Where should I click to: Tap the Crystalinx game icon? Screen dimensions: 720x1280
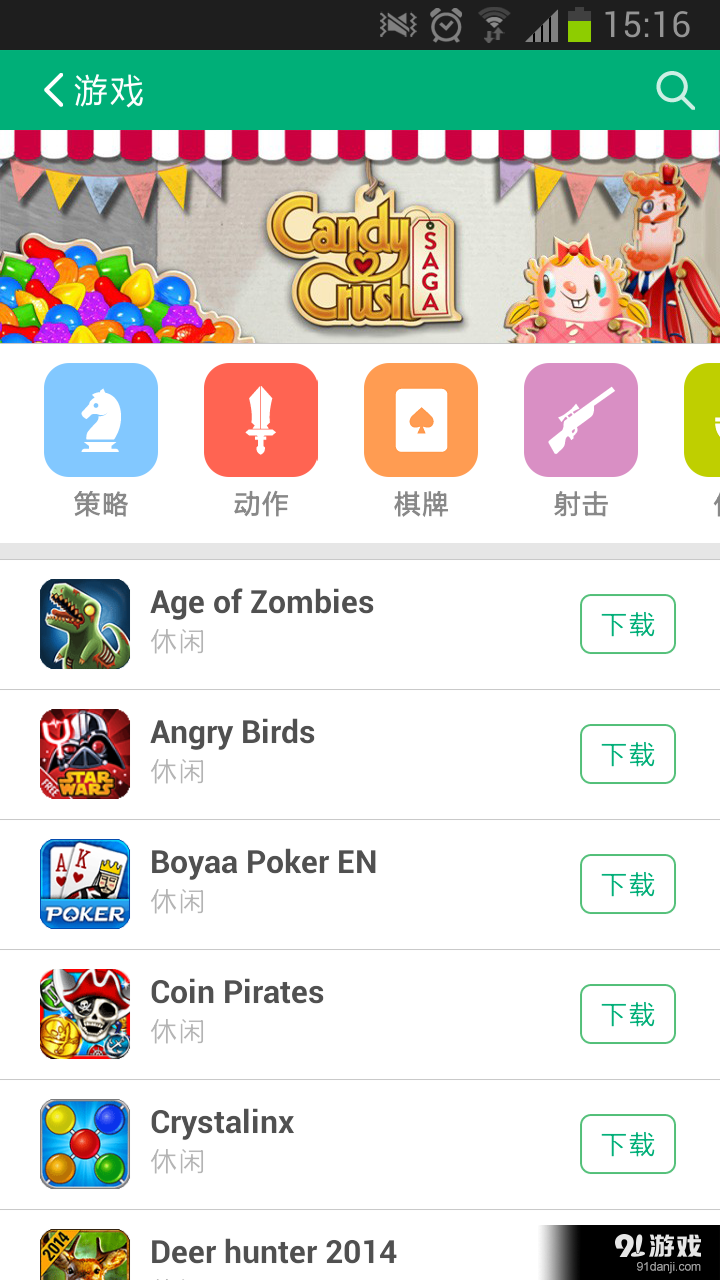coord(85,1143)
